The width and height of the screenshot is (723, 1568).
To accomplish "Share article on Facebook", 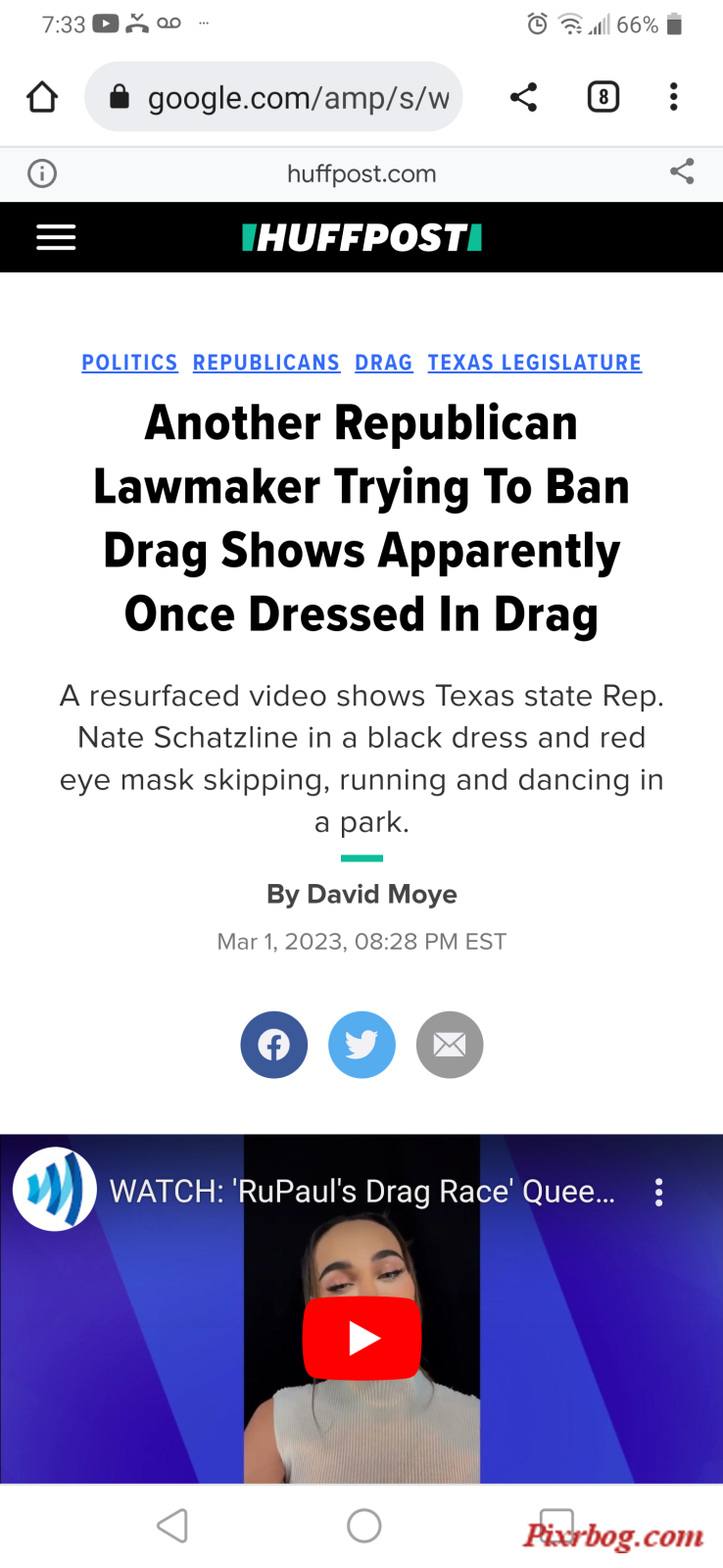I will (x=274, y=1045).
